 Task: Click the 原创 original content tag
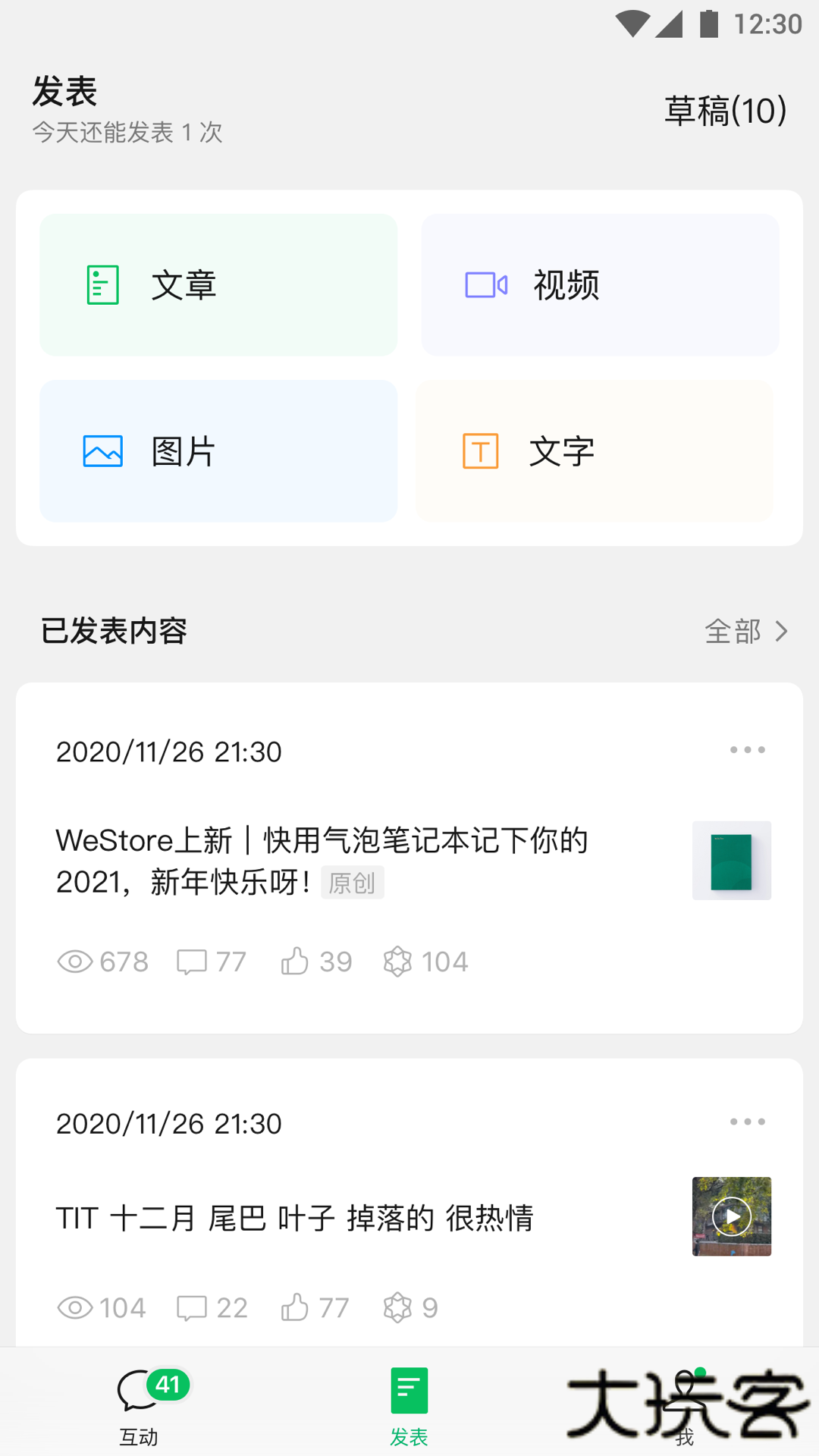[x=353, y=883]
